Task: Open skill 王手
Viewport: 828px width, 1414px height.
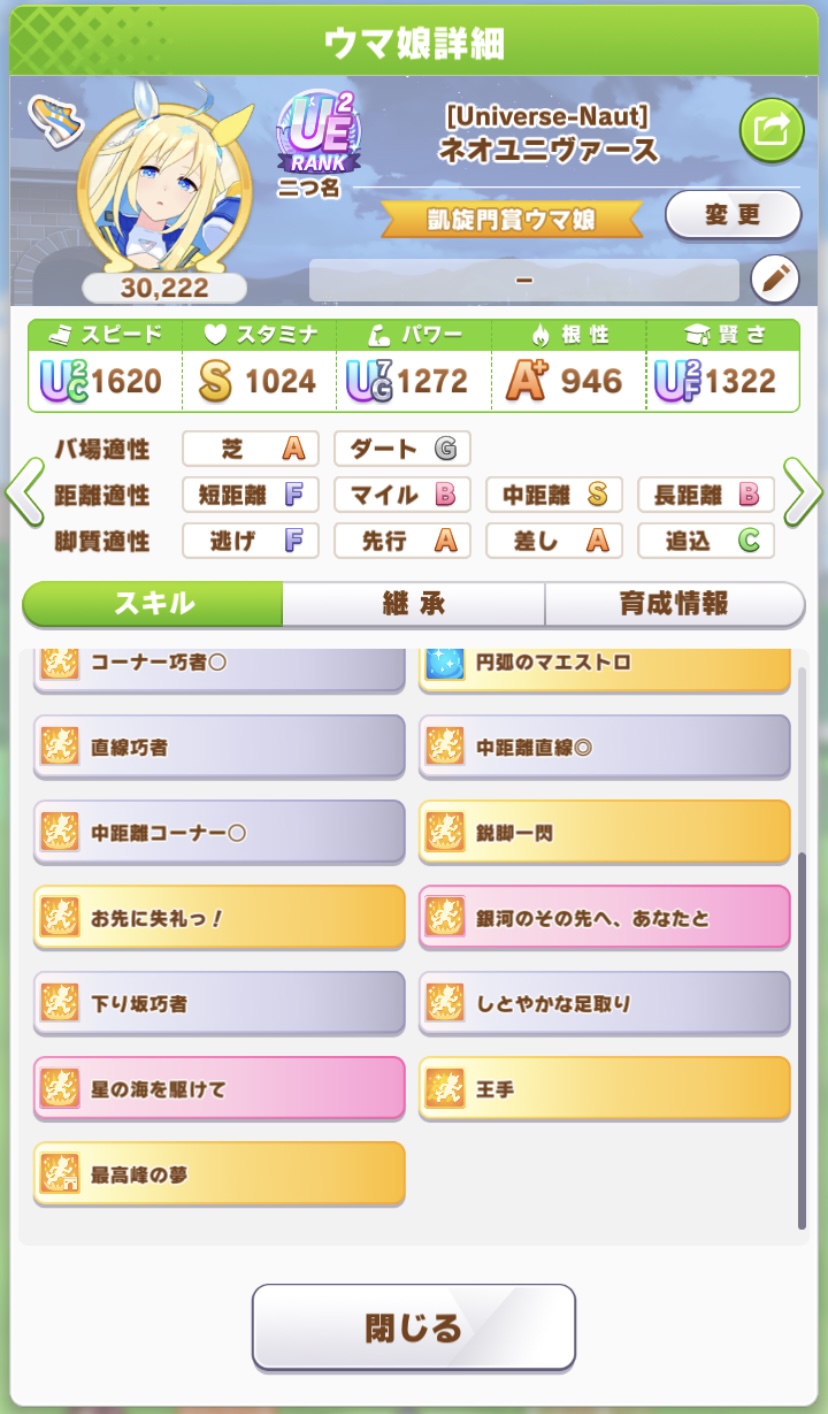Action: (604, 1088)
